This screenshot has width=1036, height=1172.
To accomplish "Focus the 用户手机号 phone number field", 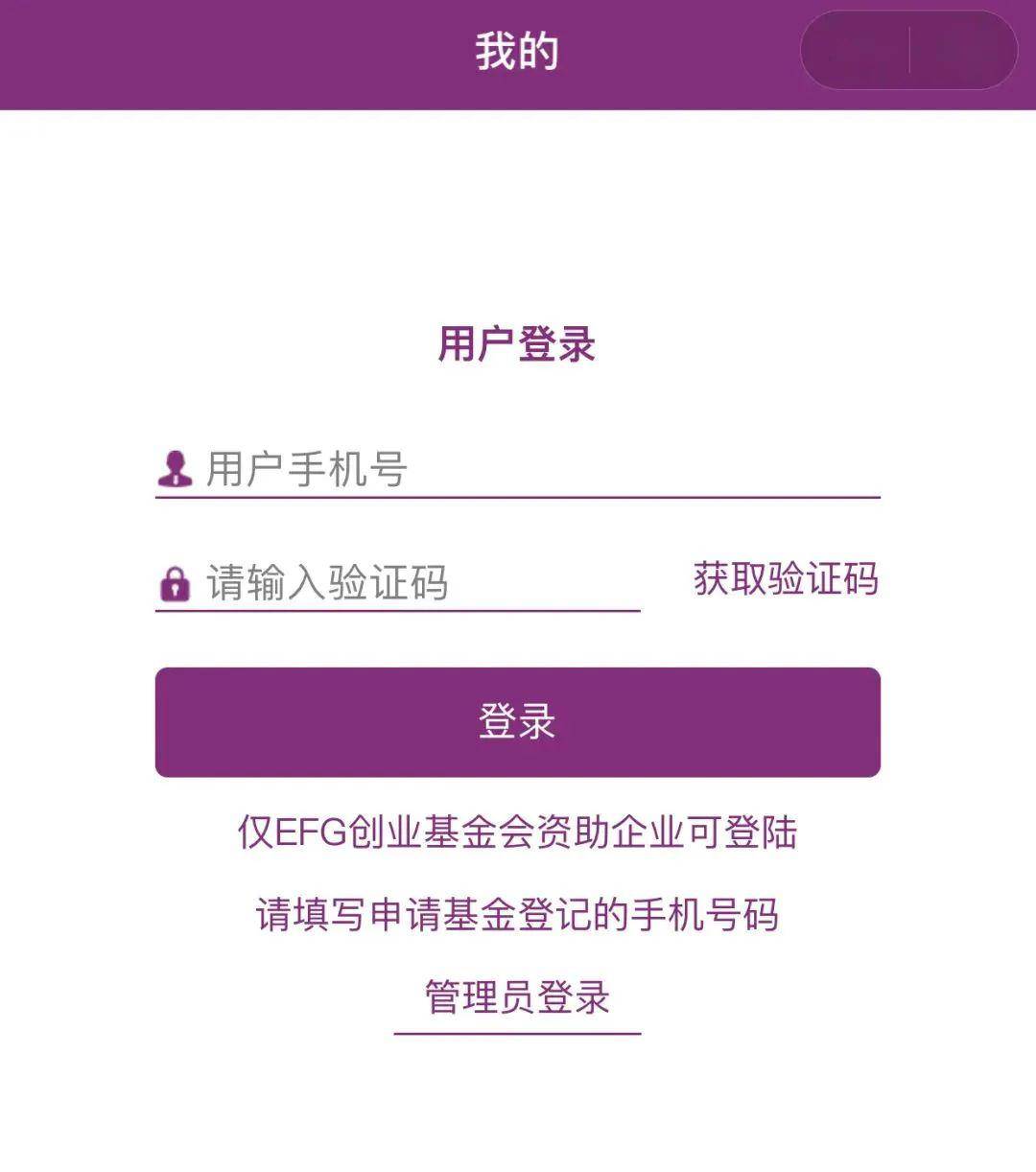I will (x=537, y=470).
